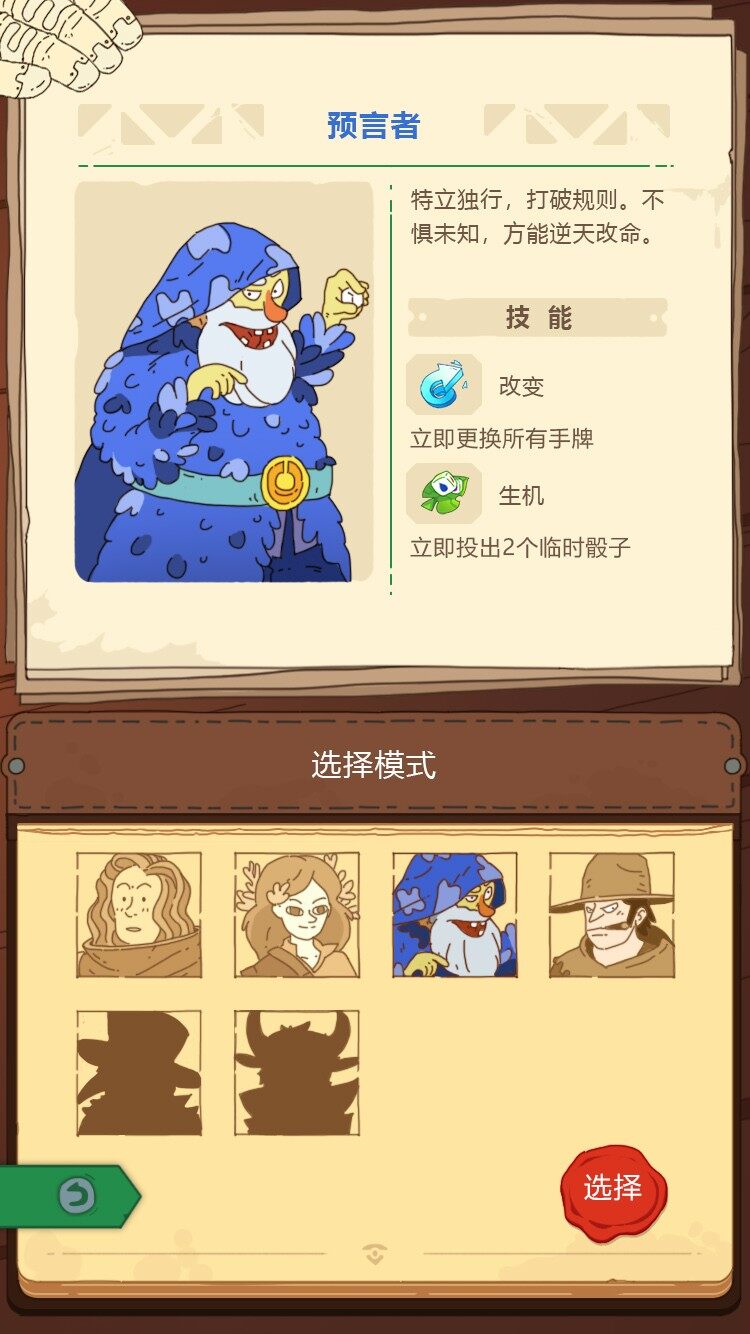Choose the girl with antlers portrait
Viewport: 750px width, 1334px height.
pos(297,915)
